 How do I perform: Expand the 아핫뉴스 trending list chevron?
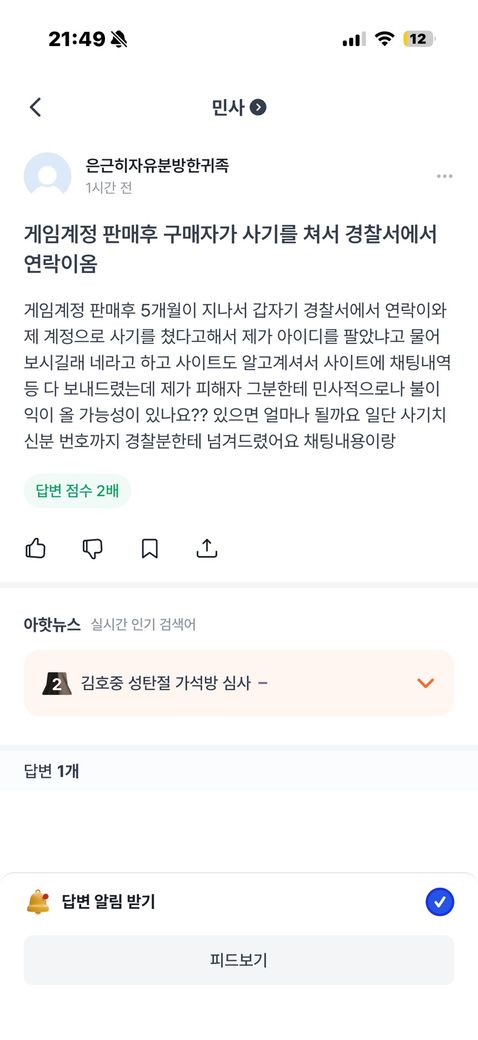click(425, 683)
